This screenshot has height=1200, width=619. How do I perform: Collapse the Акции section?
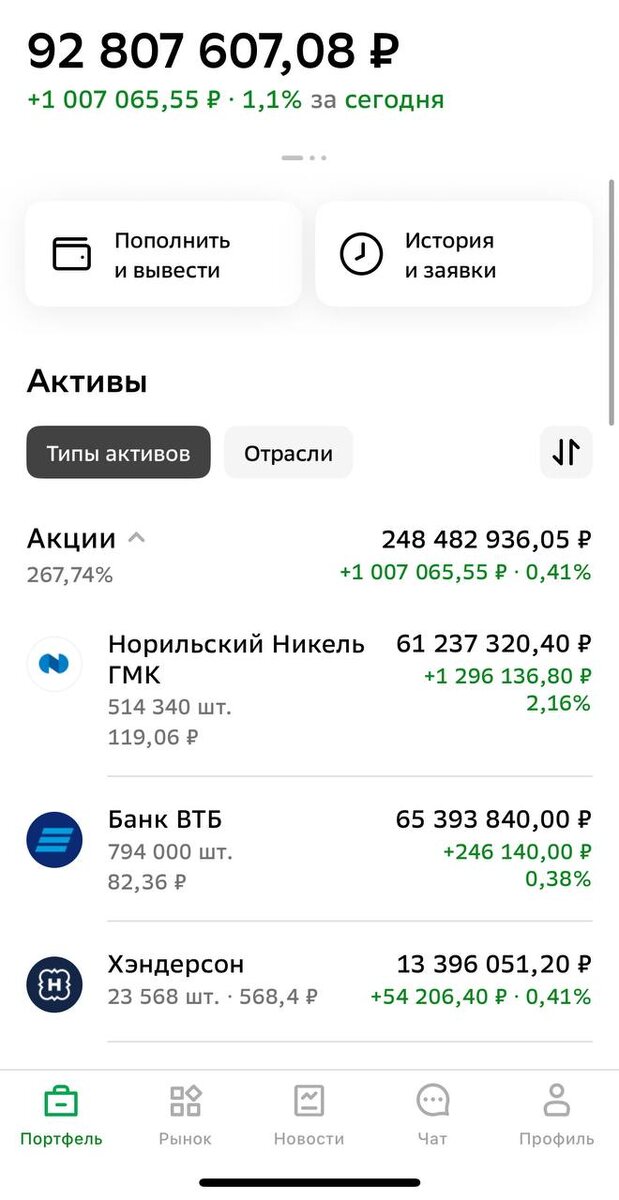137,539
